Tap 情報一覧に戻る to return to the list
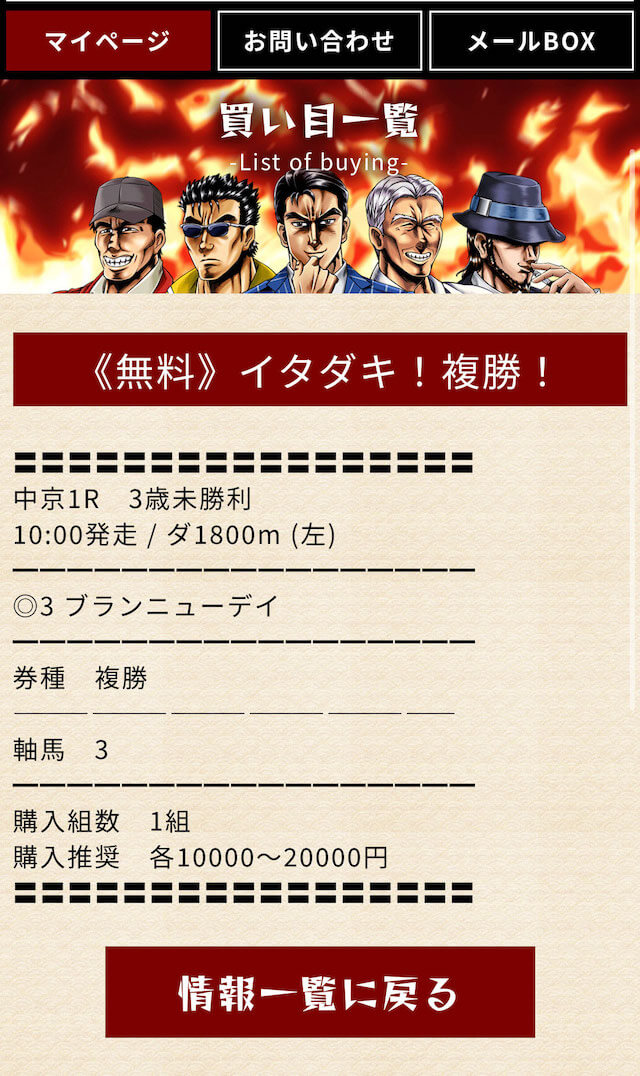The height and width of the screenshot is (1076, 640). tap(320, 992)
